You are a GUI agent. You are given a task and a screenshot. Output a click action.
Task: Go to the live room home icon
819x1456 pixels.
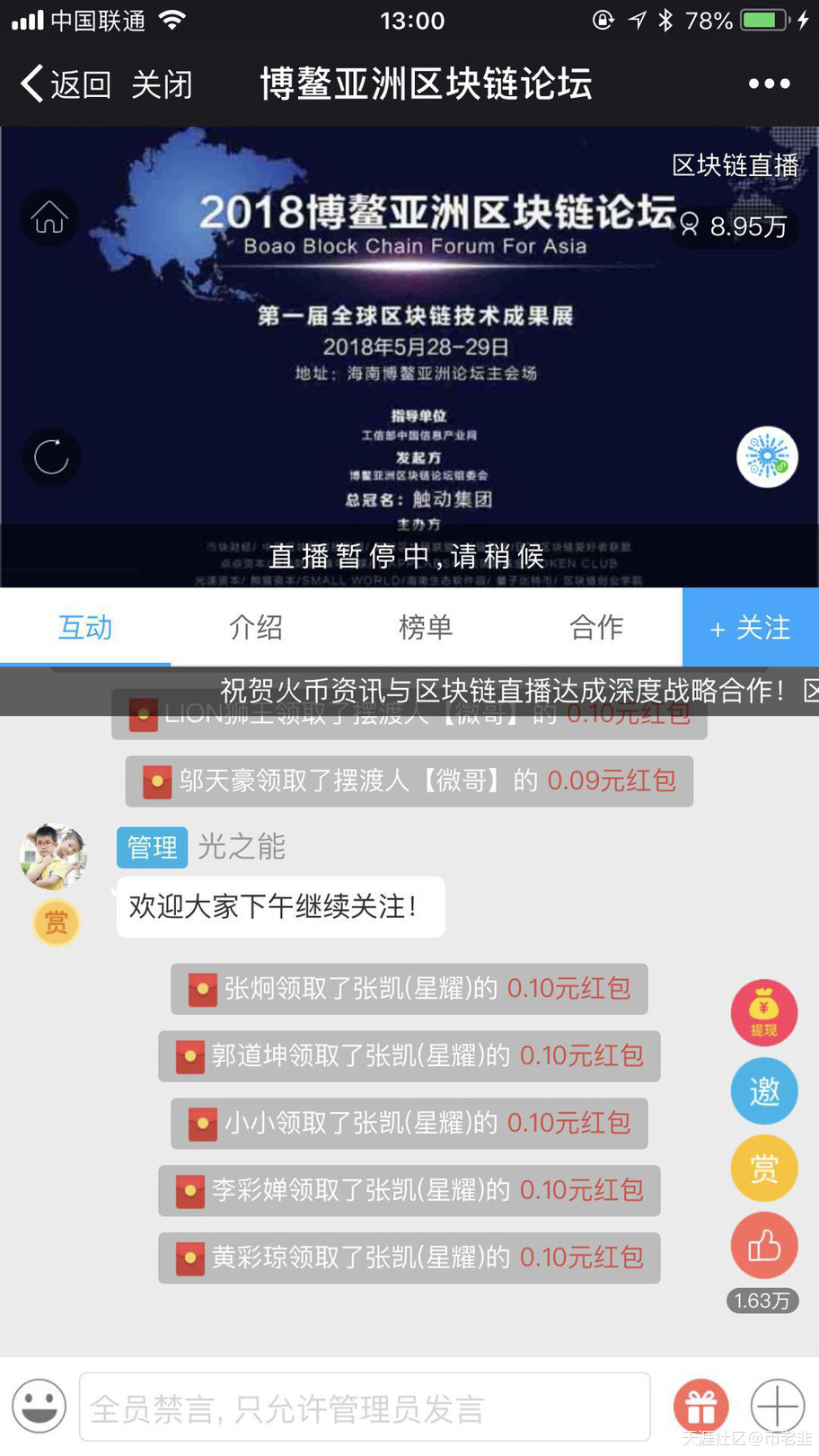49,217
